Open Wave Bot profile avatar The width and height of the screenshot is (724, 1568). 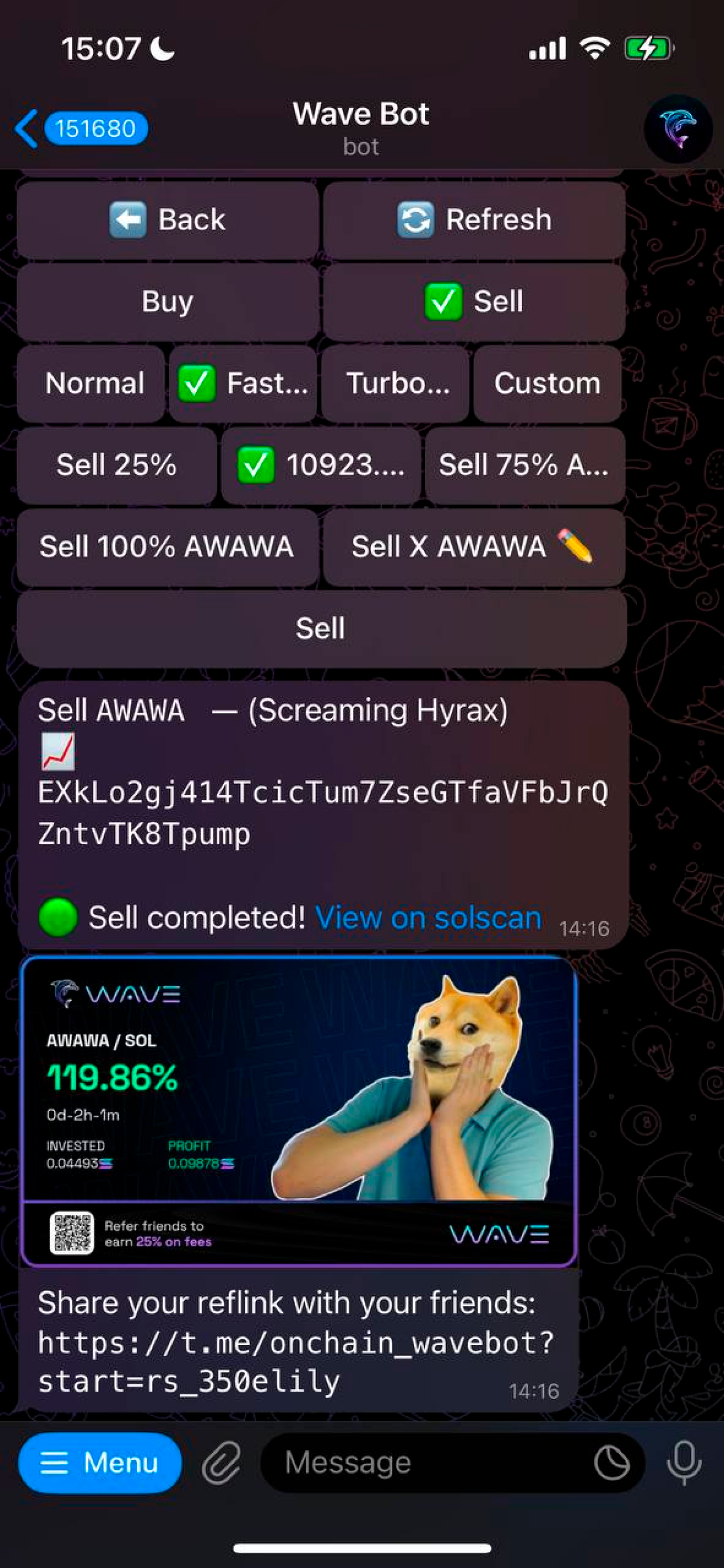point(678,128)
